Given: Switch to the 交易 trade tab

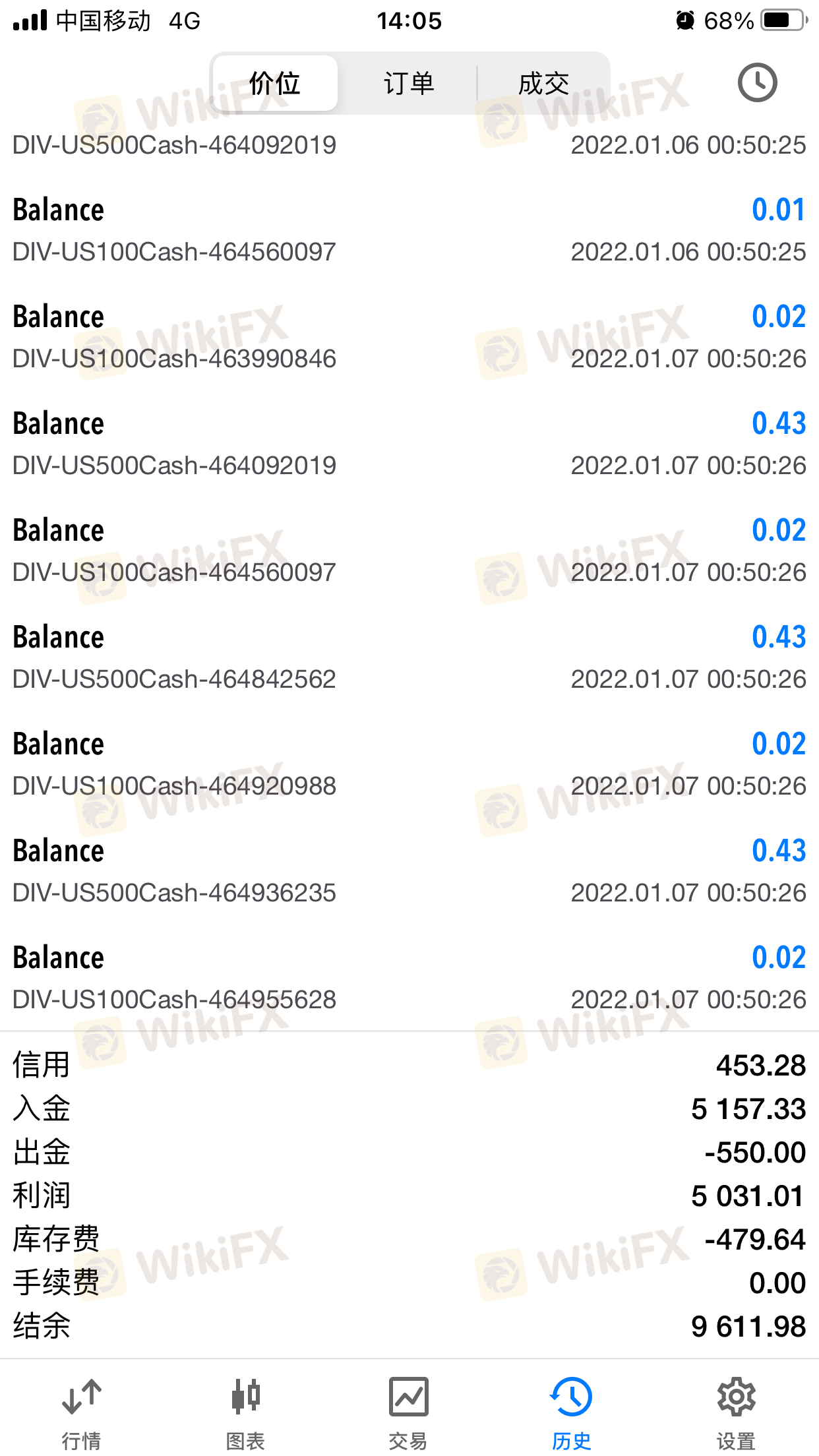Looking at the screenshot, I should point(409,1412).
